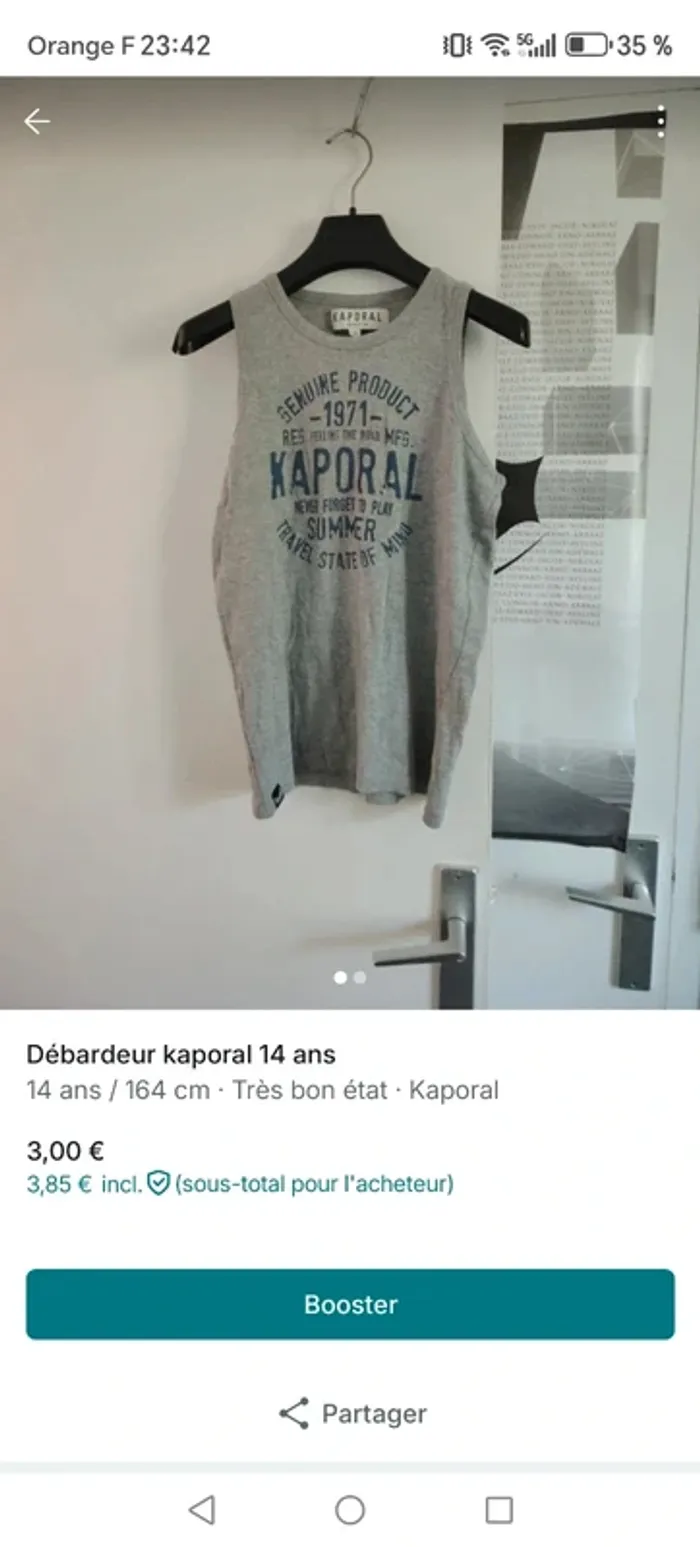Tap the Booster button
The image size is (700, 1547).
pos(350,1304)
